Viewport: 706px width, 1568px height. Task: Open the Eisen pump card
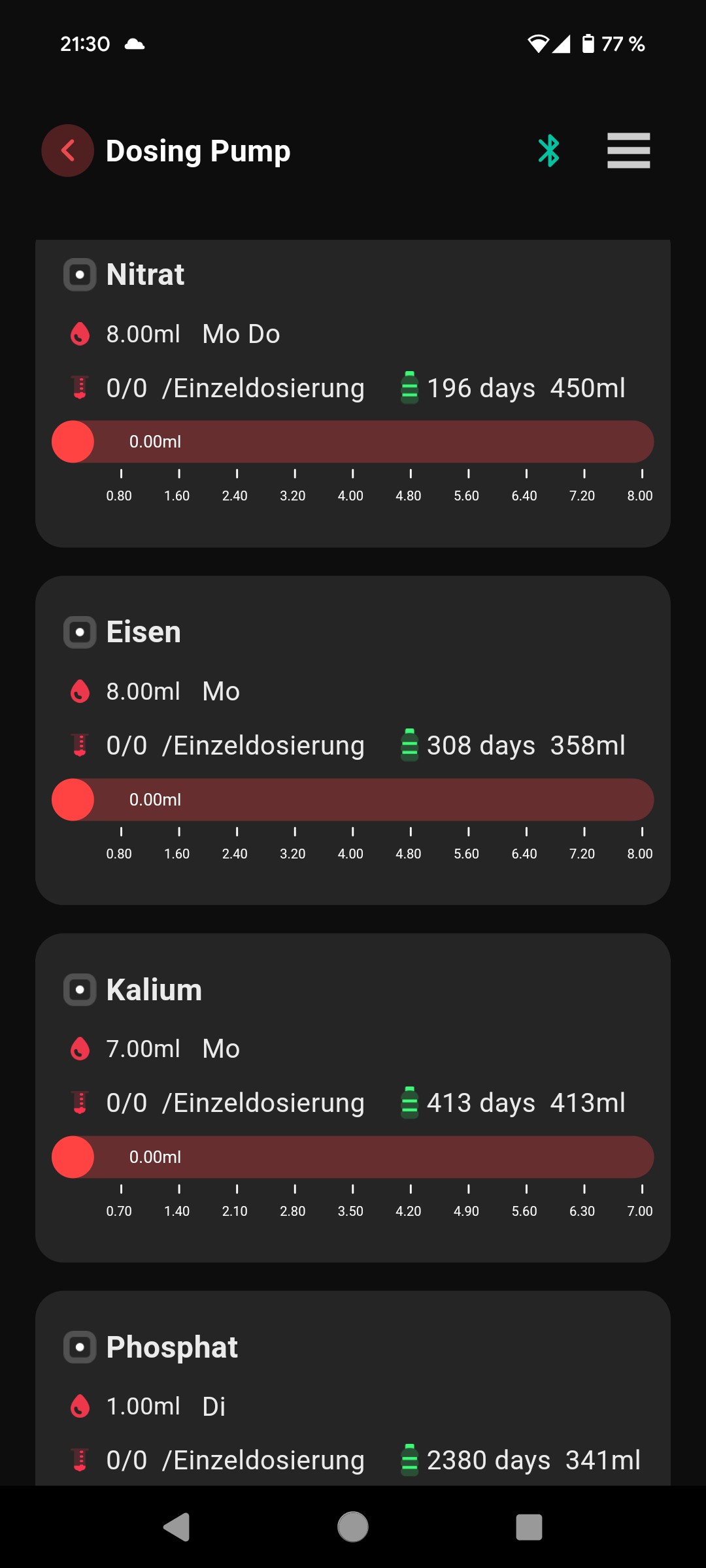point(353,740)
